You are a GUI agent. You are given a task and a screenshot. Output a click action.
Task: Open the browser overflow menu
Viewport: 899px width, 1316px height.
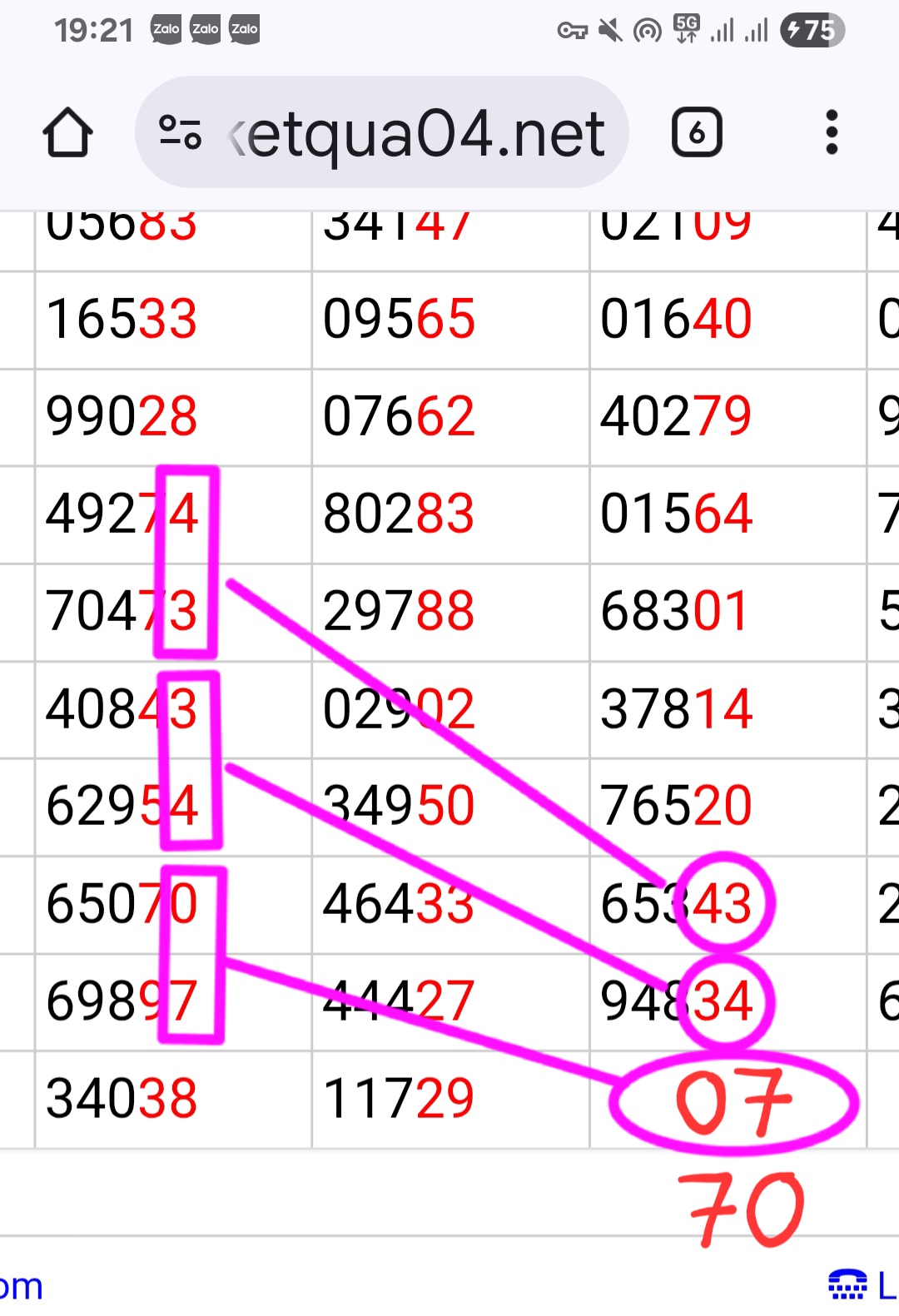(x=831, y=133)
